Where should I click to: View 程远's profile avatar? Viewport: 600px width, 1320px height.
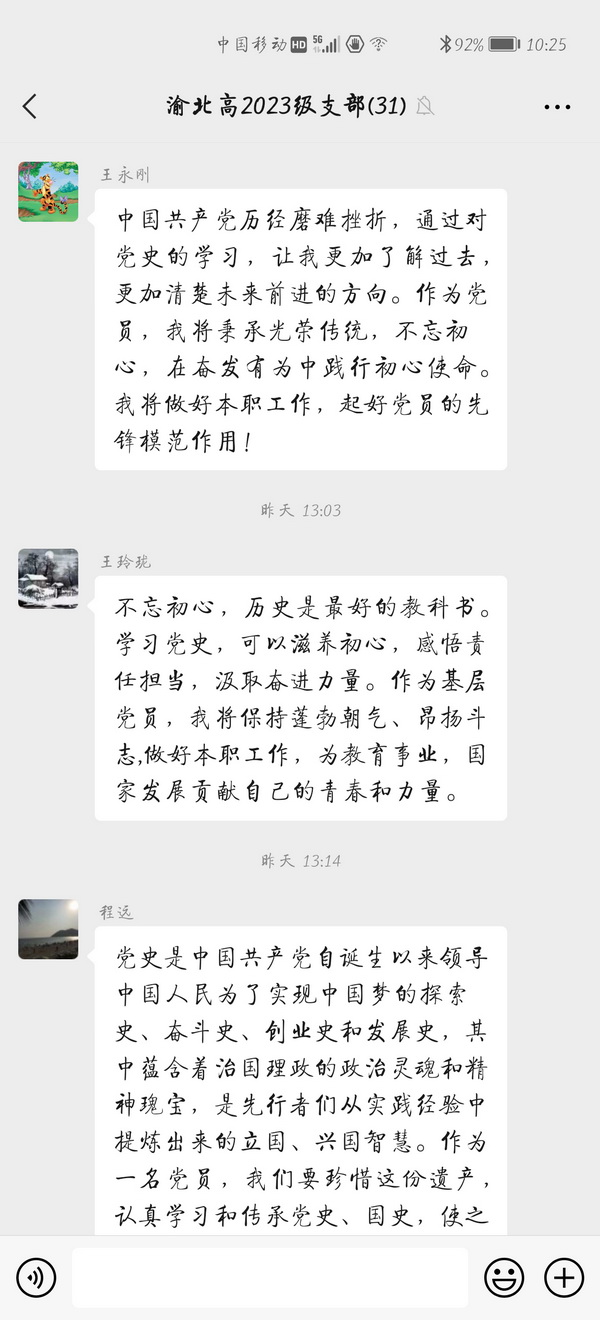coord(48,929)
